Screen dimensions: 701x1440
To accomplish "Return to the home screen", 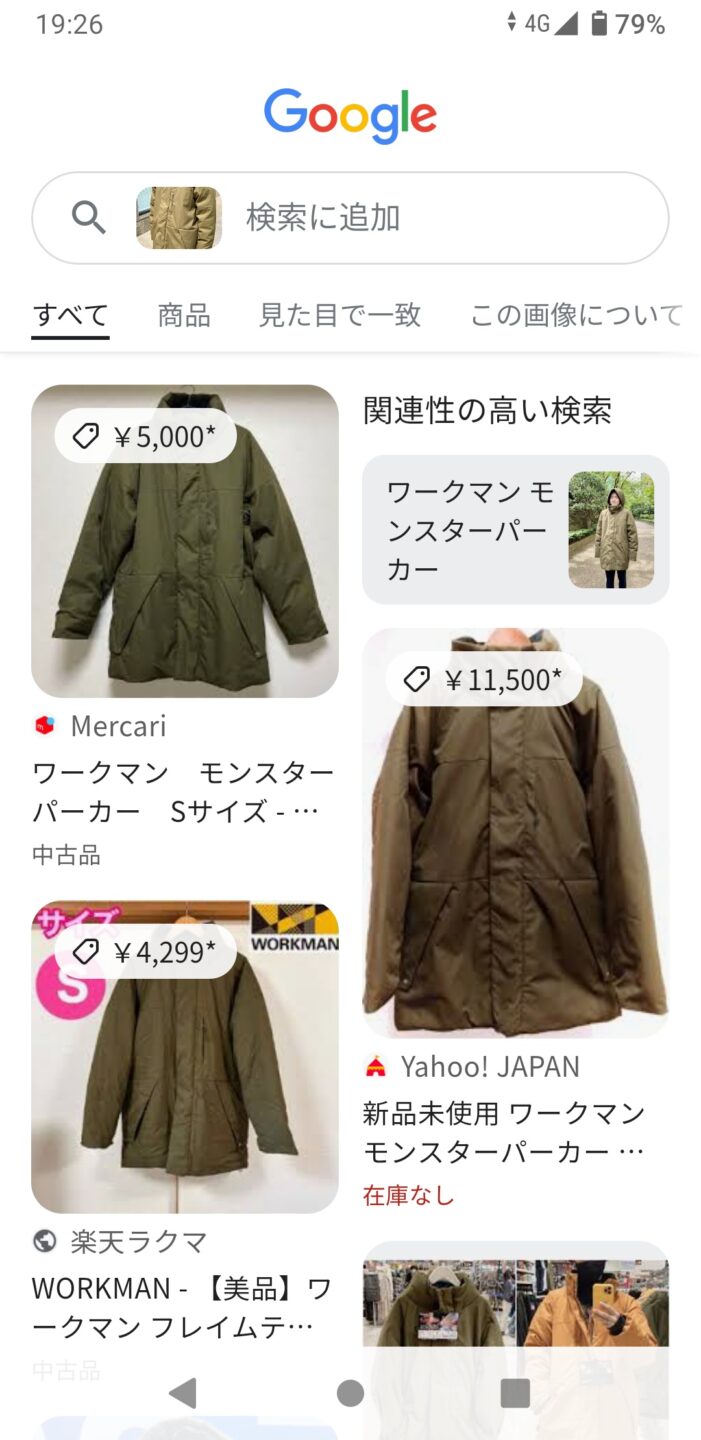I will [350, 1393].
